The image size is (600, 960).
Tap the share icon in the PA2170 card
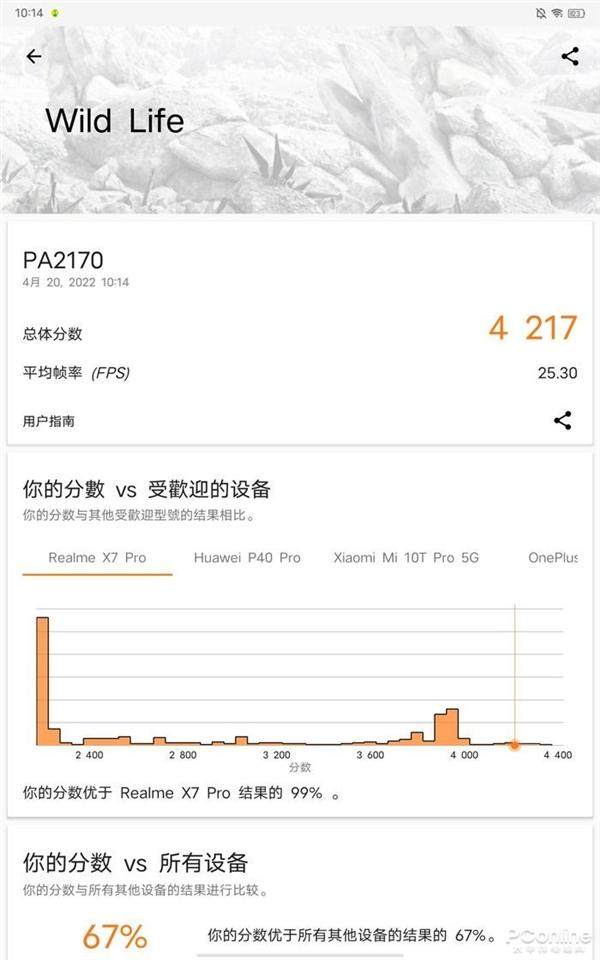pos(563,421)
